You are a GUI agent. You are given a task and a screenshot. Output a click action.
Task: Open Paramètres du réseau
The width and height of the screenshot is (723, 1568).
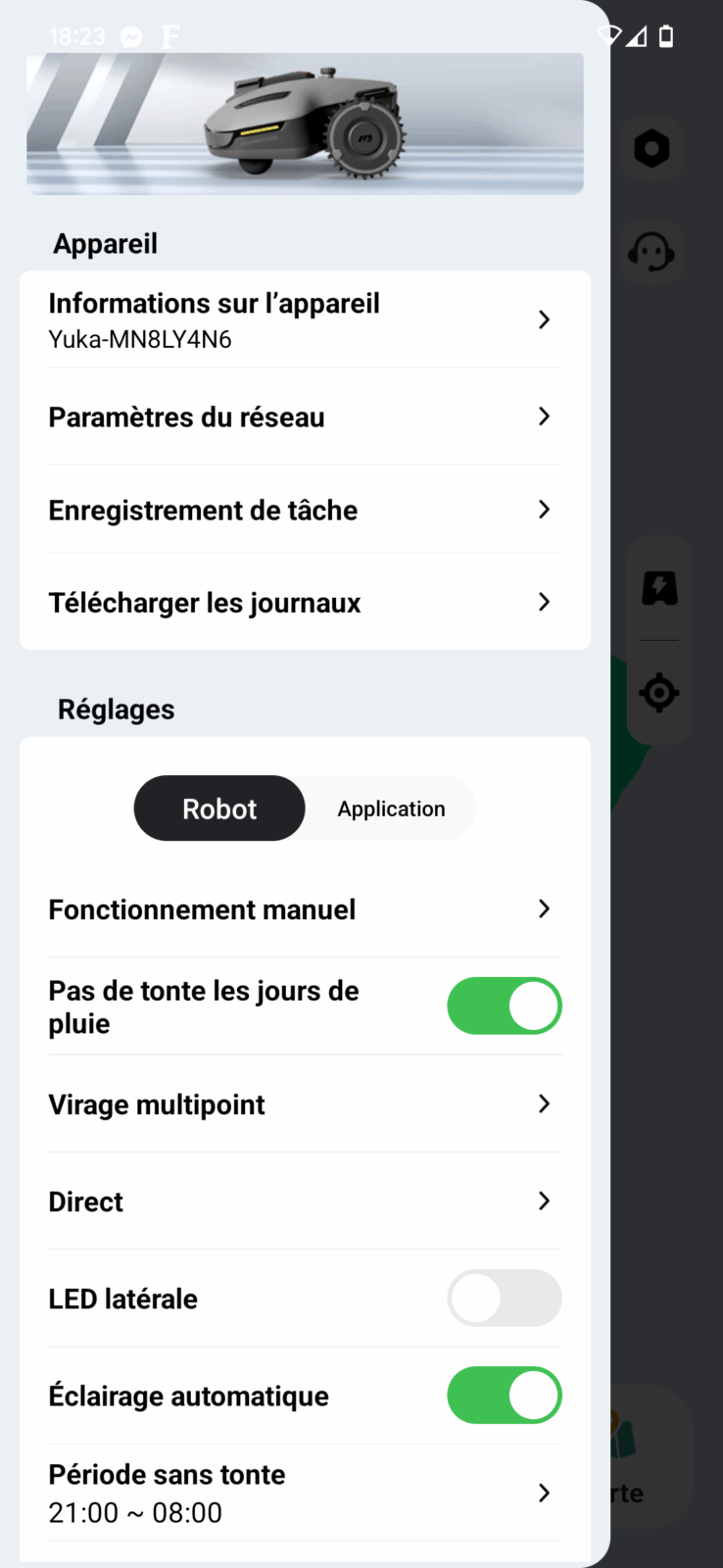tap(305, 416)
